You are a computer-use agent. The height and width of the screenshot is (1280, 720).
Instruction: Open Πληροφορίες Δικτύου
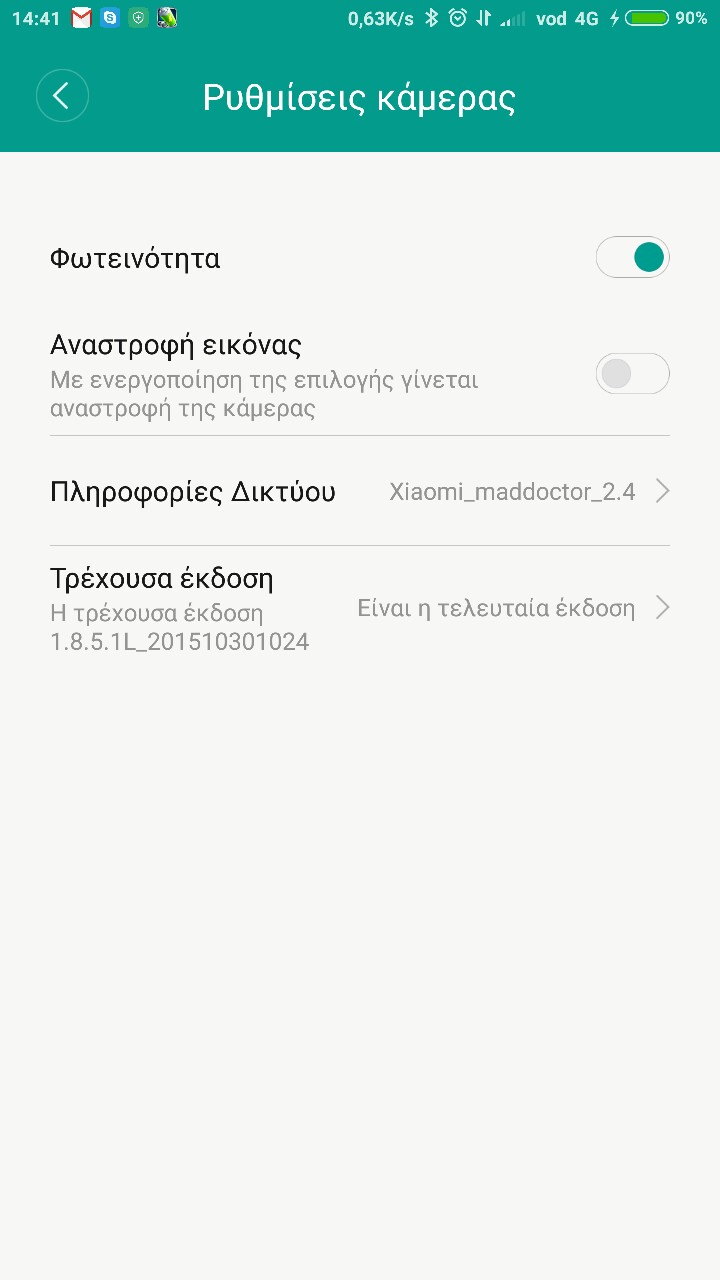coord(360,492)
